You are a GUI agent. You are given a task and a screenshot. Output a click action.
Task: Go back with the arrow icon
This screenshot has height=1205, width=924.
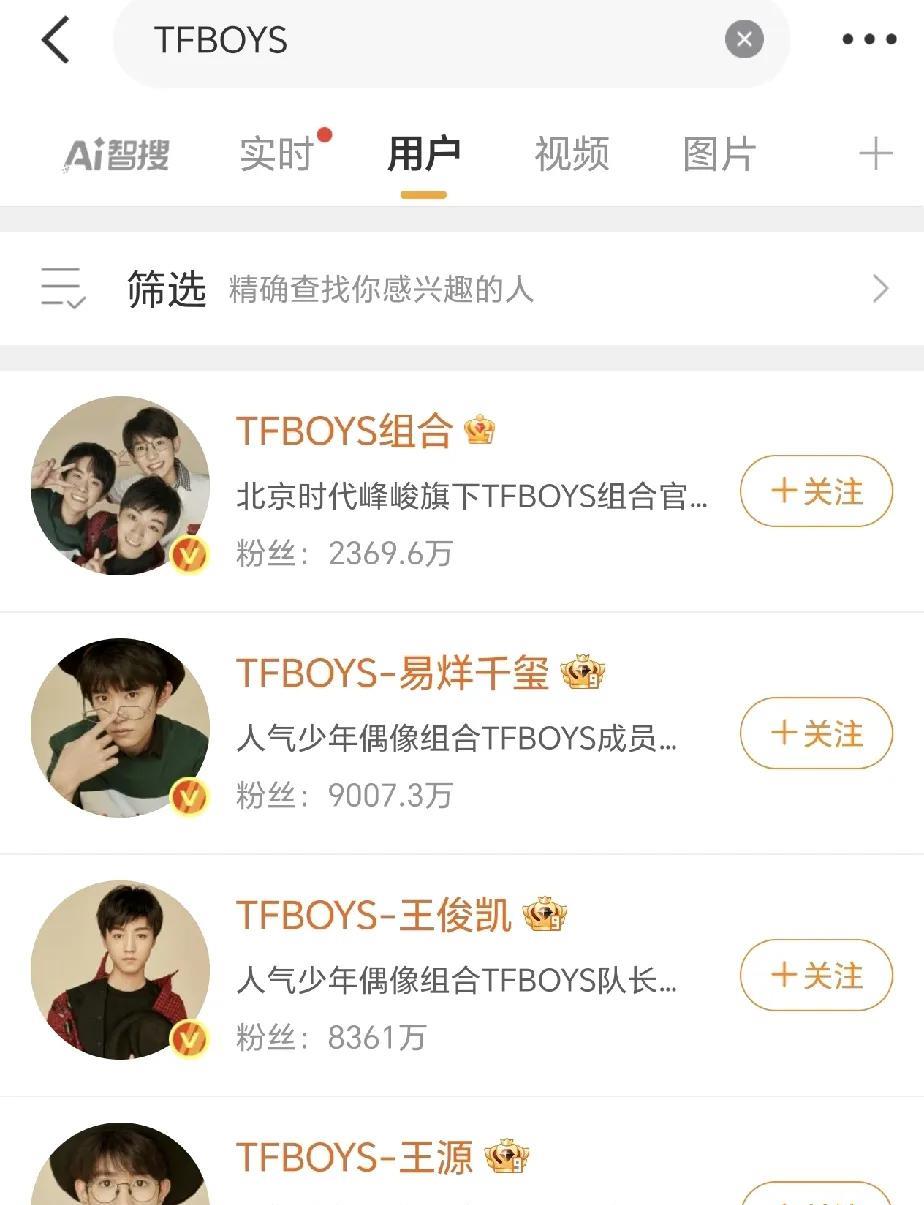(56, 41)
